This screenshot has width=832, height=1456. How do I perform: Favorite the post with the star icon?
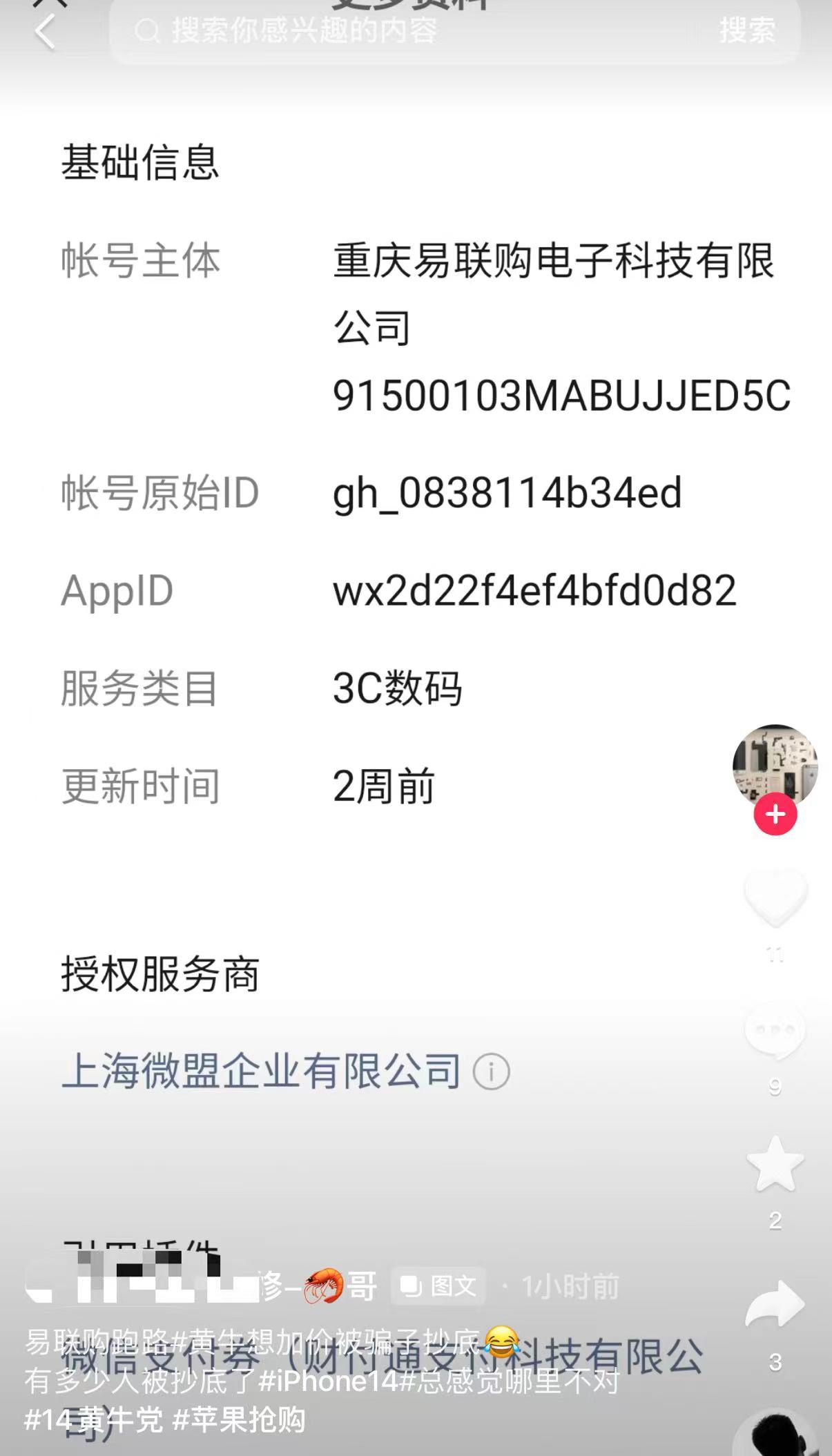(775, 1165)
